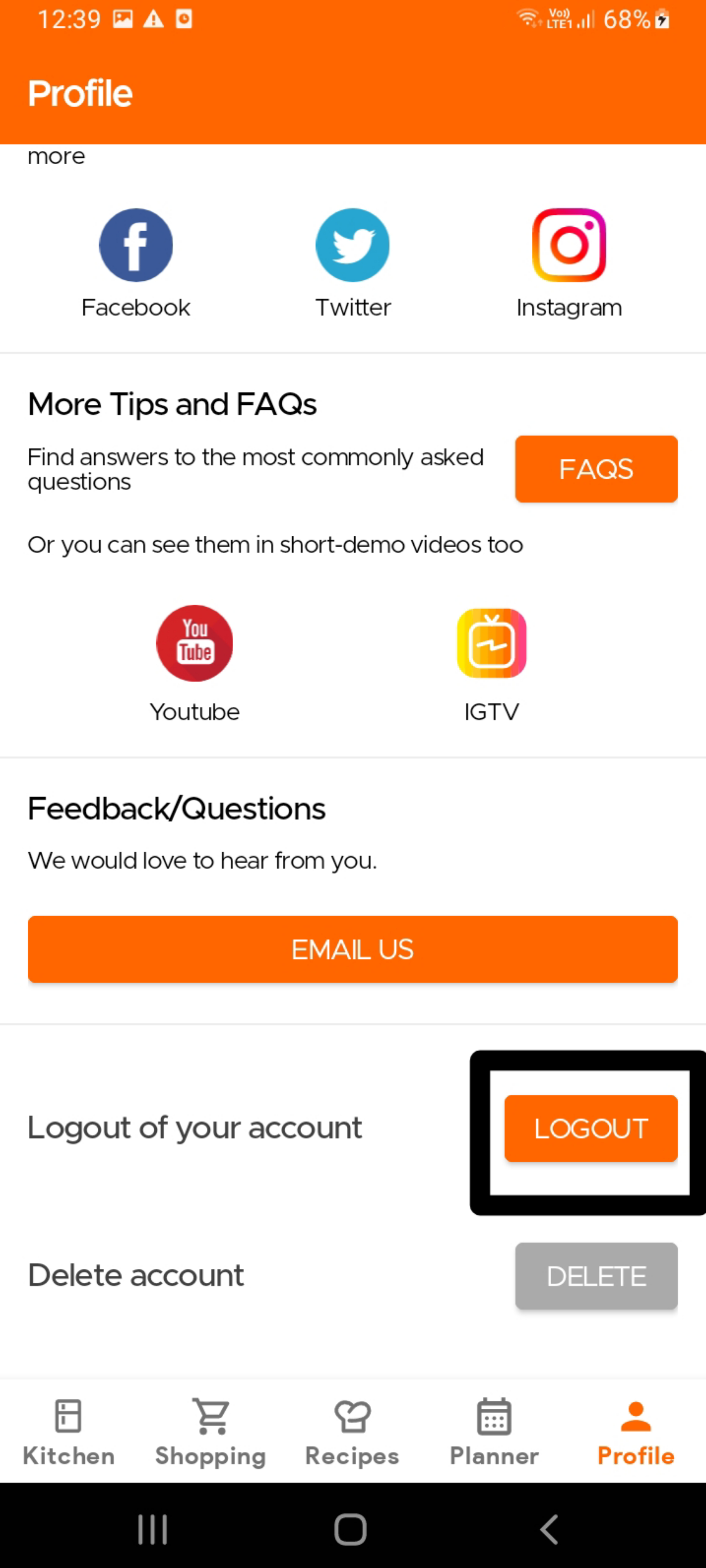
Task: Open the Twitter page
Action: coord(352,245)
